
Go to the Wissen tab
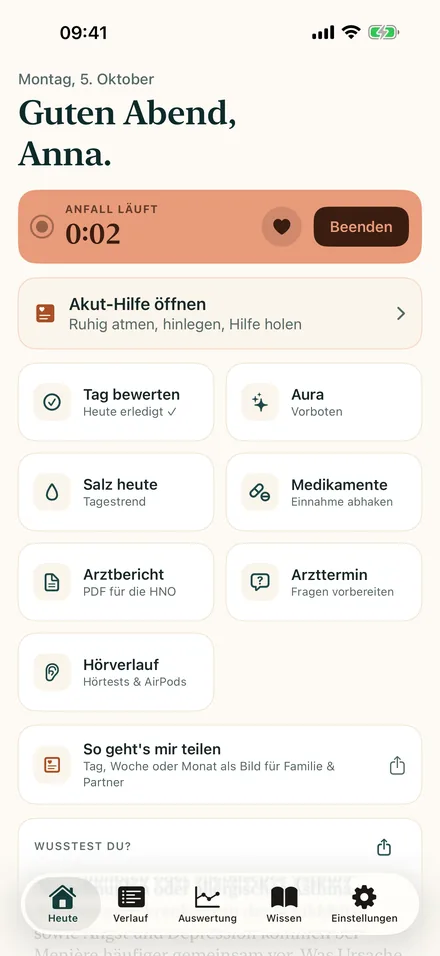click(284, 904)
